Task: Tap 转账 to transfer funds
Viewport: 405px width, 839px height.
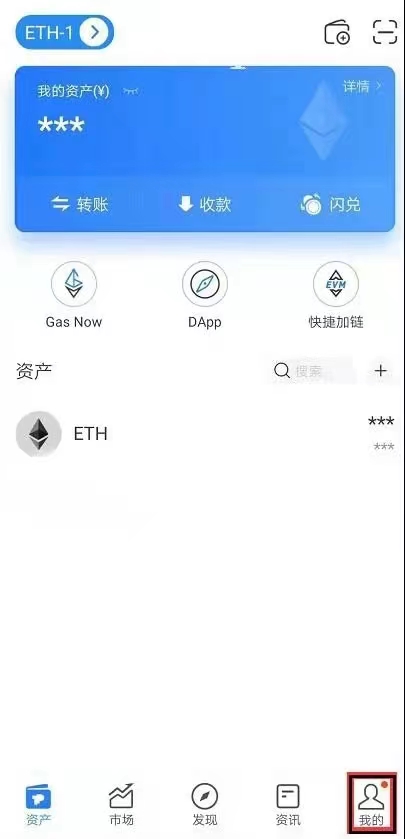Action: [x=80, y=204]
